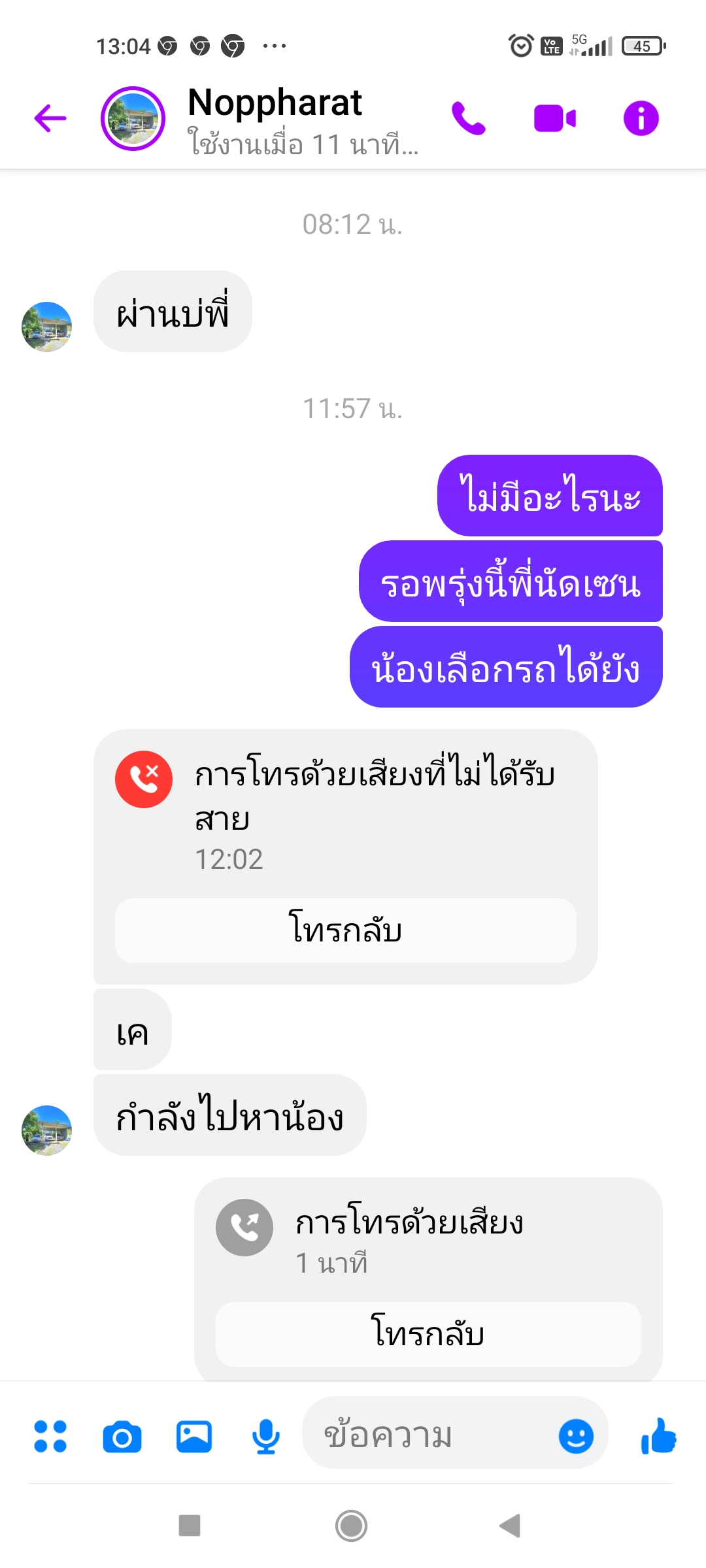Start a video call with Noppharat
The width and height of the screenshot is (706, 1568).
(x=555, y=118)
